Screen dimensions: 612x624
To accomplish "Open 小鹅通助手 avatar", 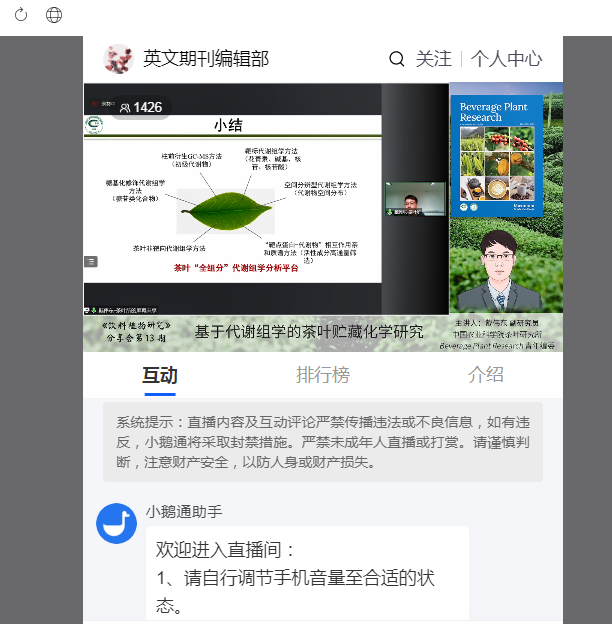I will pos(117,523).
